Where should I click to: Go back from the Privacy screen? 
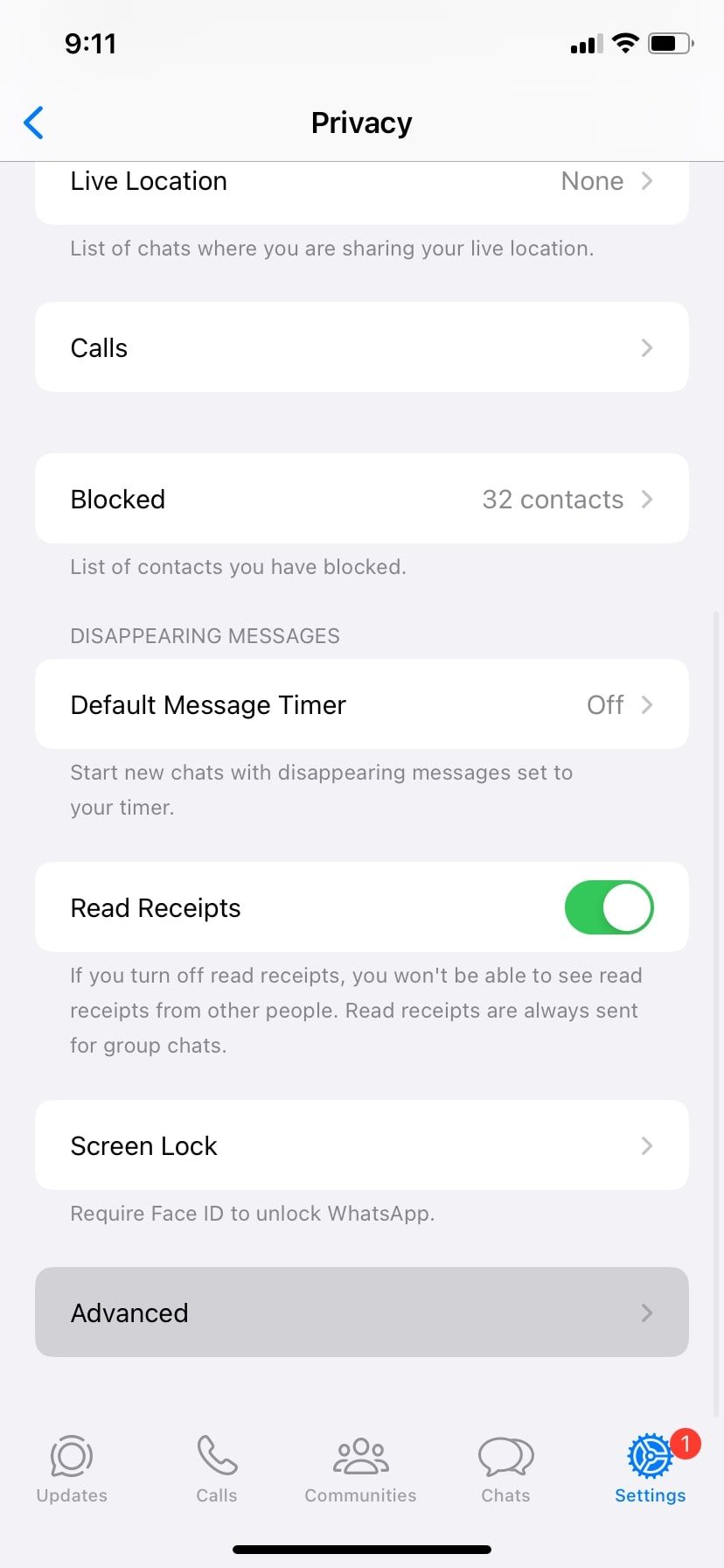click(34, 123)
